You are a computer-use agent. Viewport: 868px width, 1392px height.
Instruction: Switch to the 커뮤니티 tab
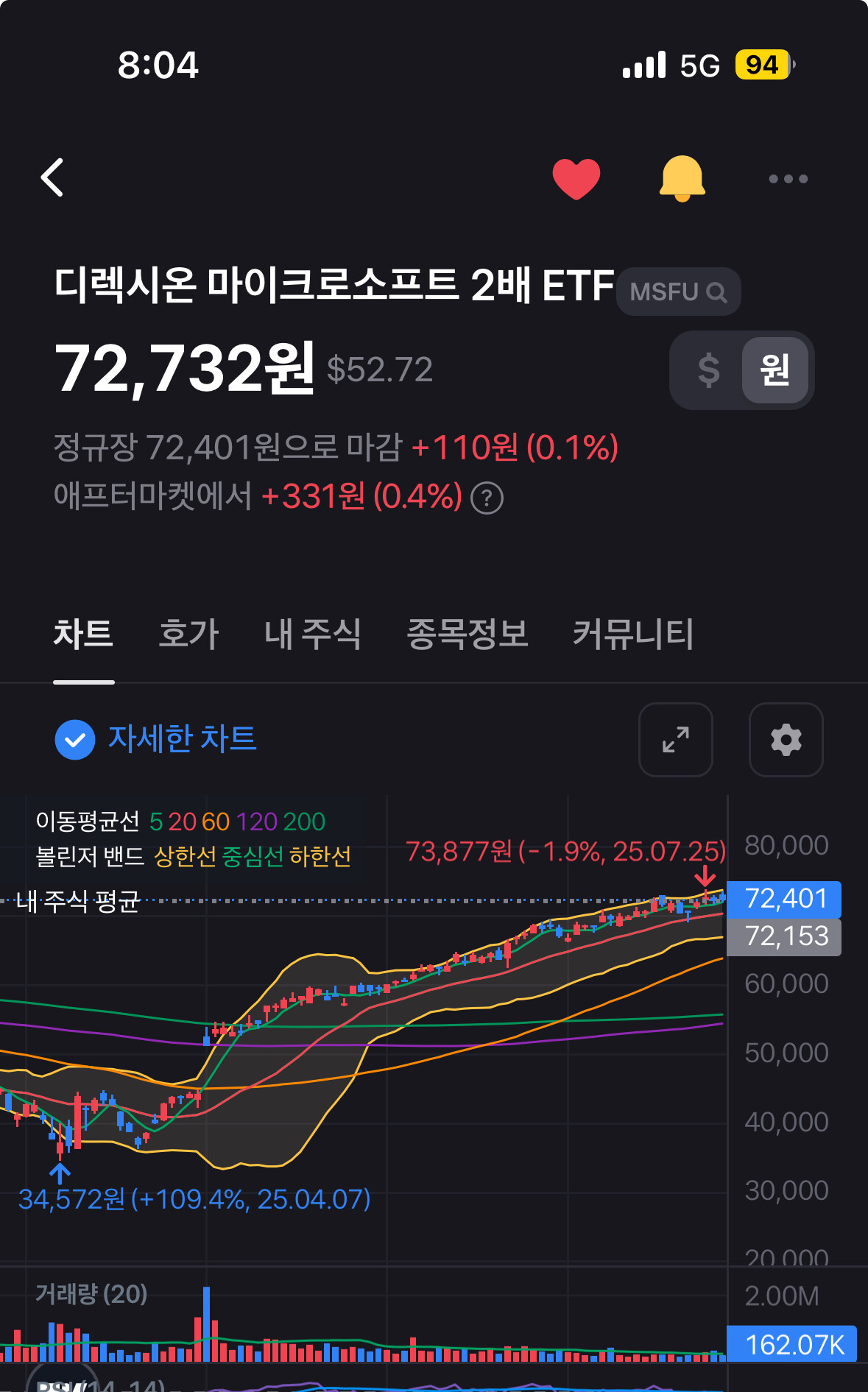633,634
